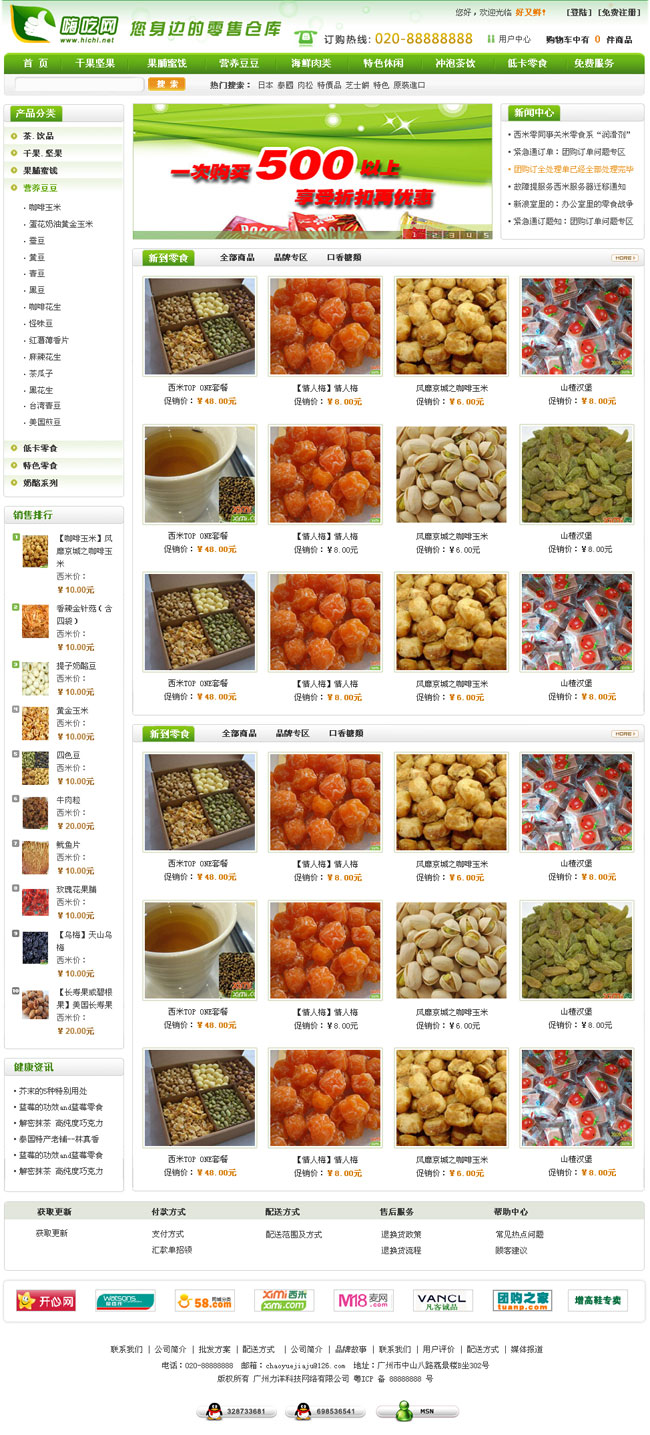Switch to the 海鲜肉类 navigation tab
650x1435 pixels.
(x=310, y=63)
